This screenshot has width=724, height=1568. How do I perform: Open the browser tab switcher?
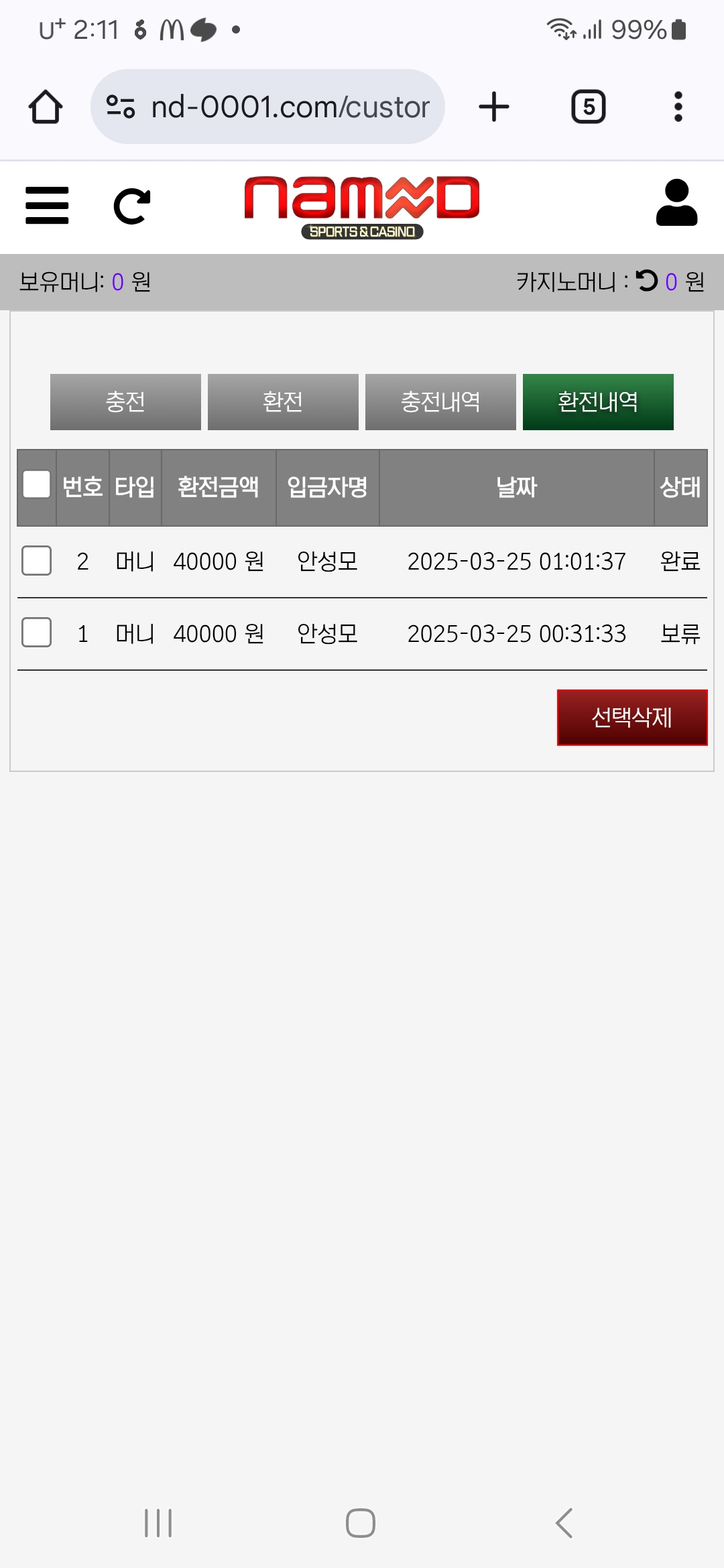588,107
